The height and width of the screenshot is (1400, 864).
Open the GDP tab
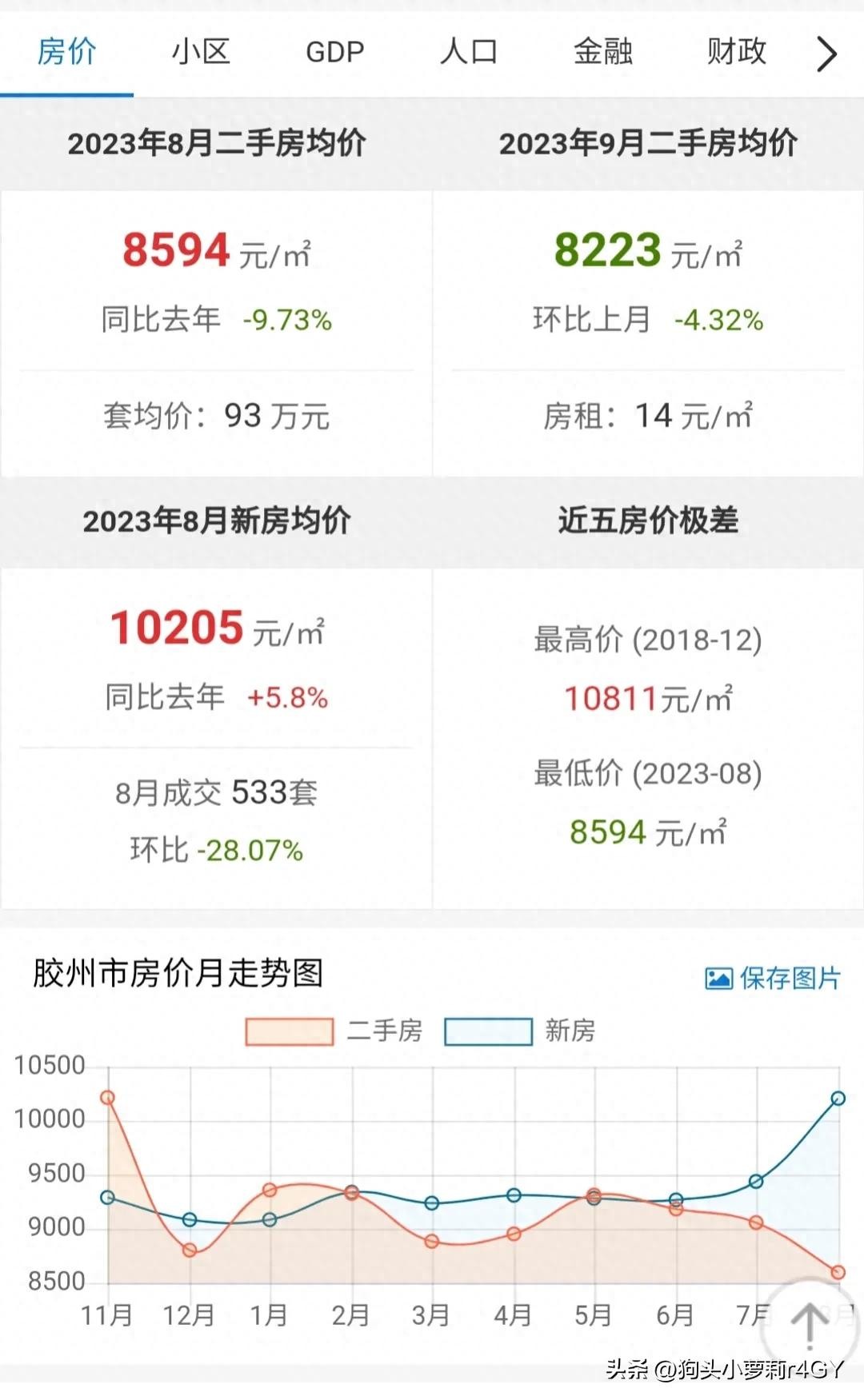pos(334,53)
